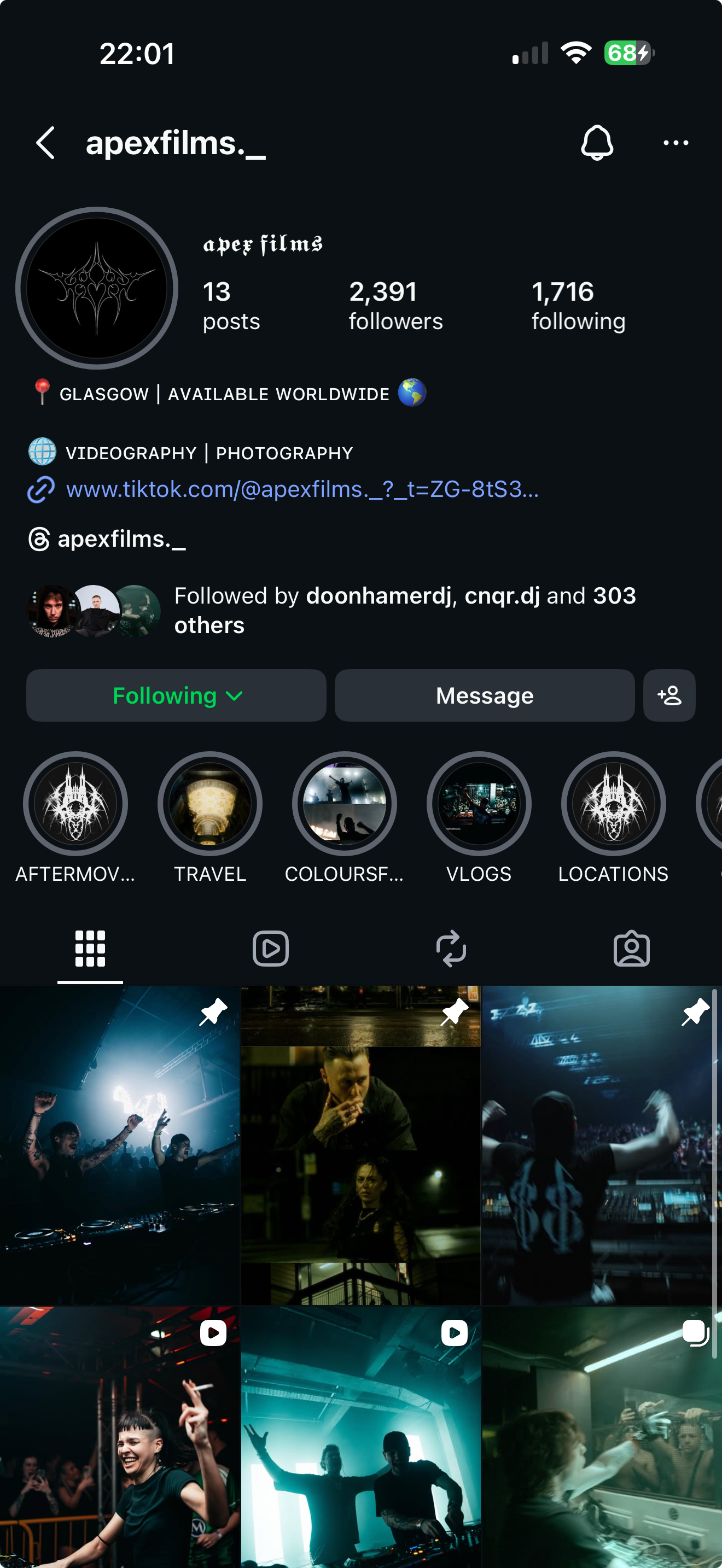
Task: Open the COLOURSF... story highlight
Action: (x=345, y=804)
